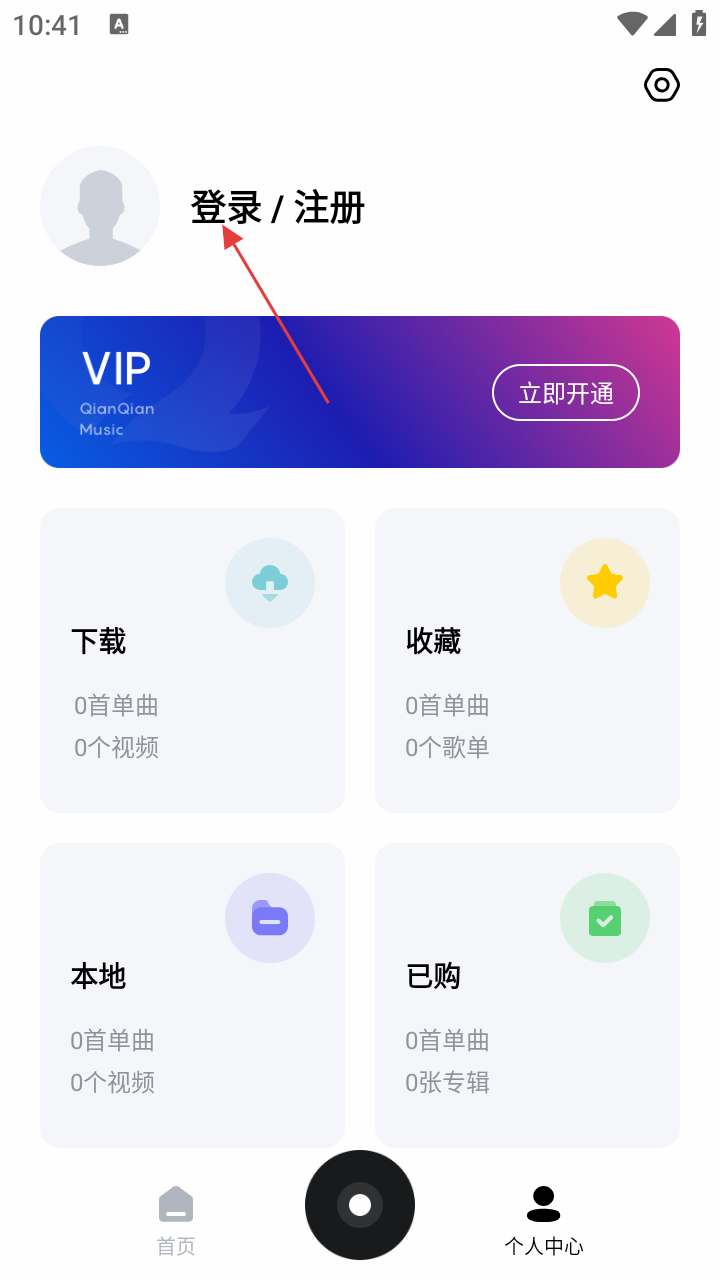The width and height of the screenshot is (720, 1280).
Task: Open settings via the hexagon icon
Action: [x=662, y=85]
